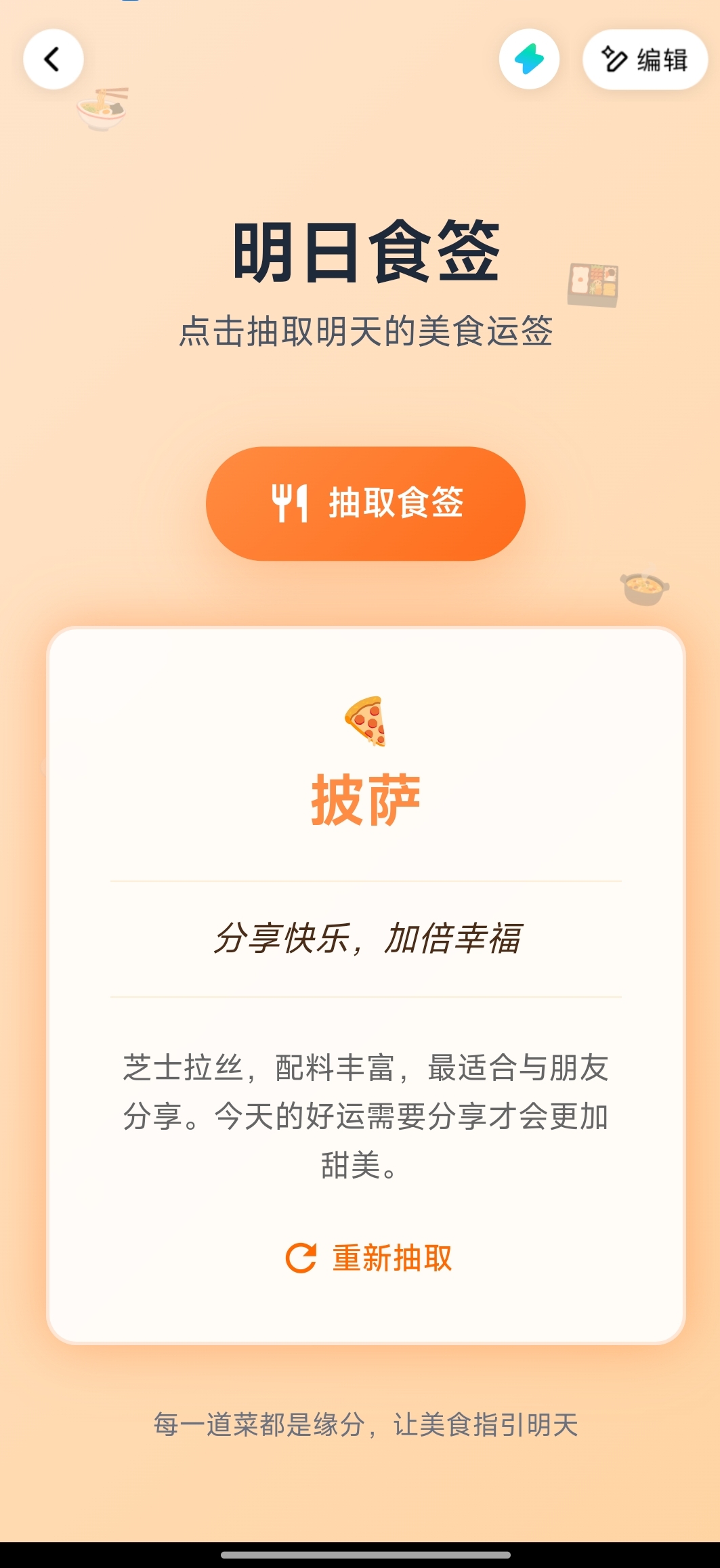Tap the ramen bowl emoji near the top
The image size is (720, 1568).
click(100, 107)
